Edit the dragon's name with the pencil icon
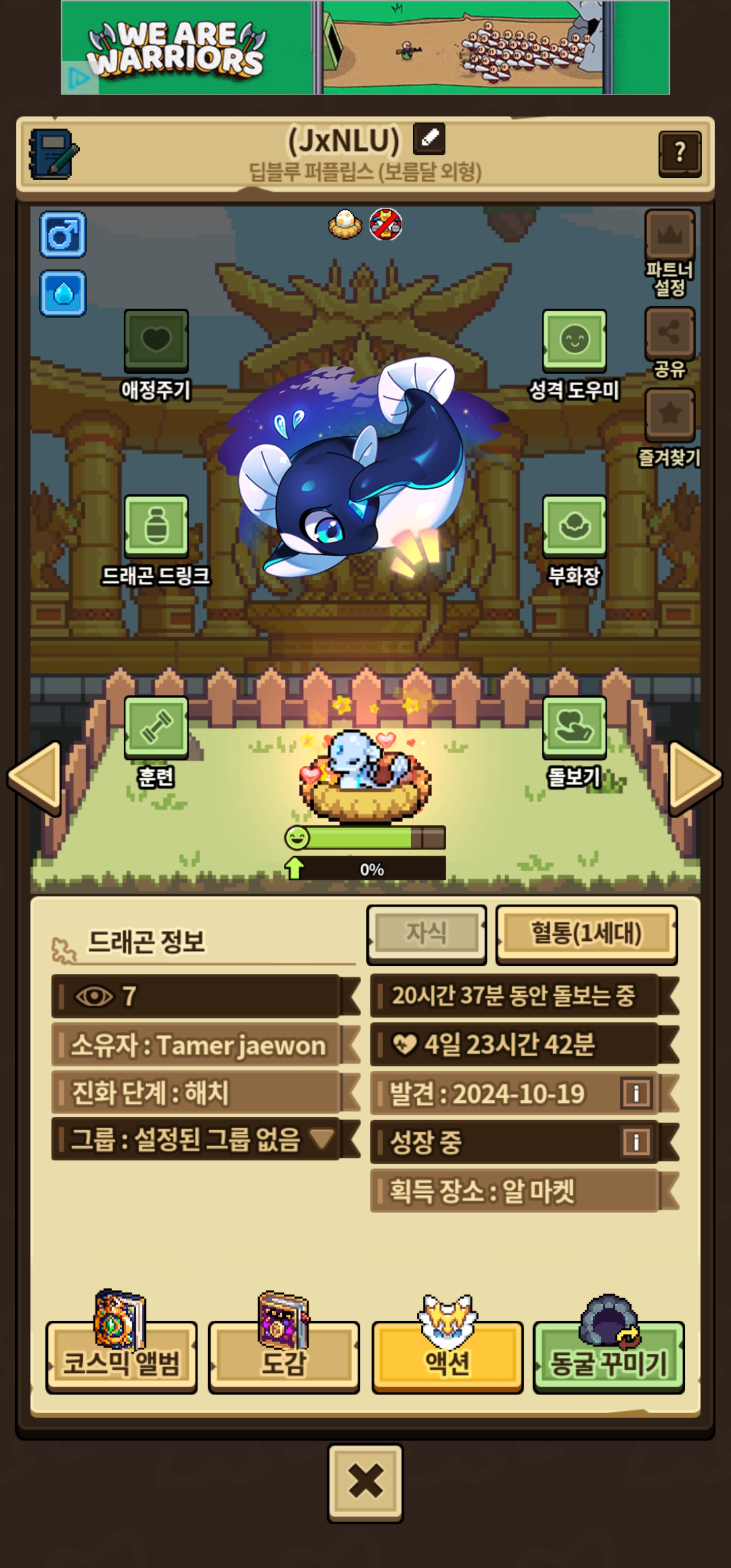The image size is (731, 1568). 429,139
